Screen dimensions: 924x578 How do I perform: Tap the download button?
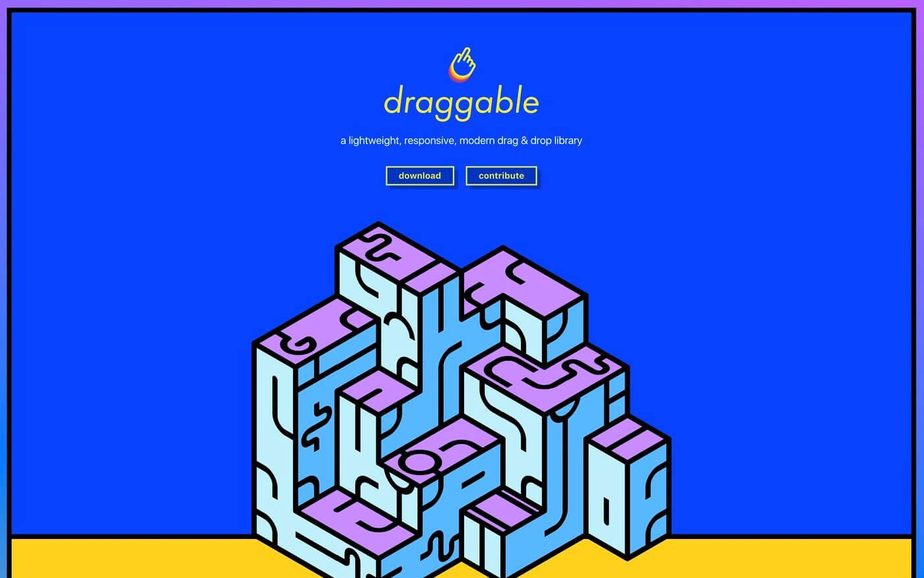(x=420, y=176)
